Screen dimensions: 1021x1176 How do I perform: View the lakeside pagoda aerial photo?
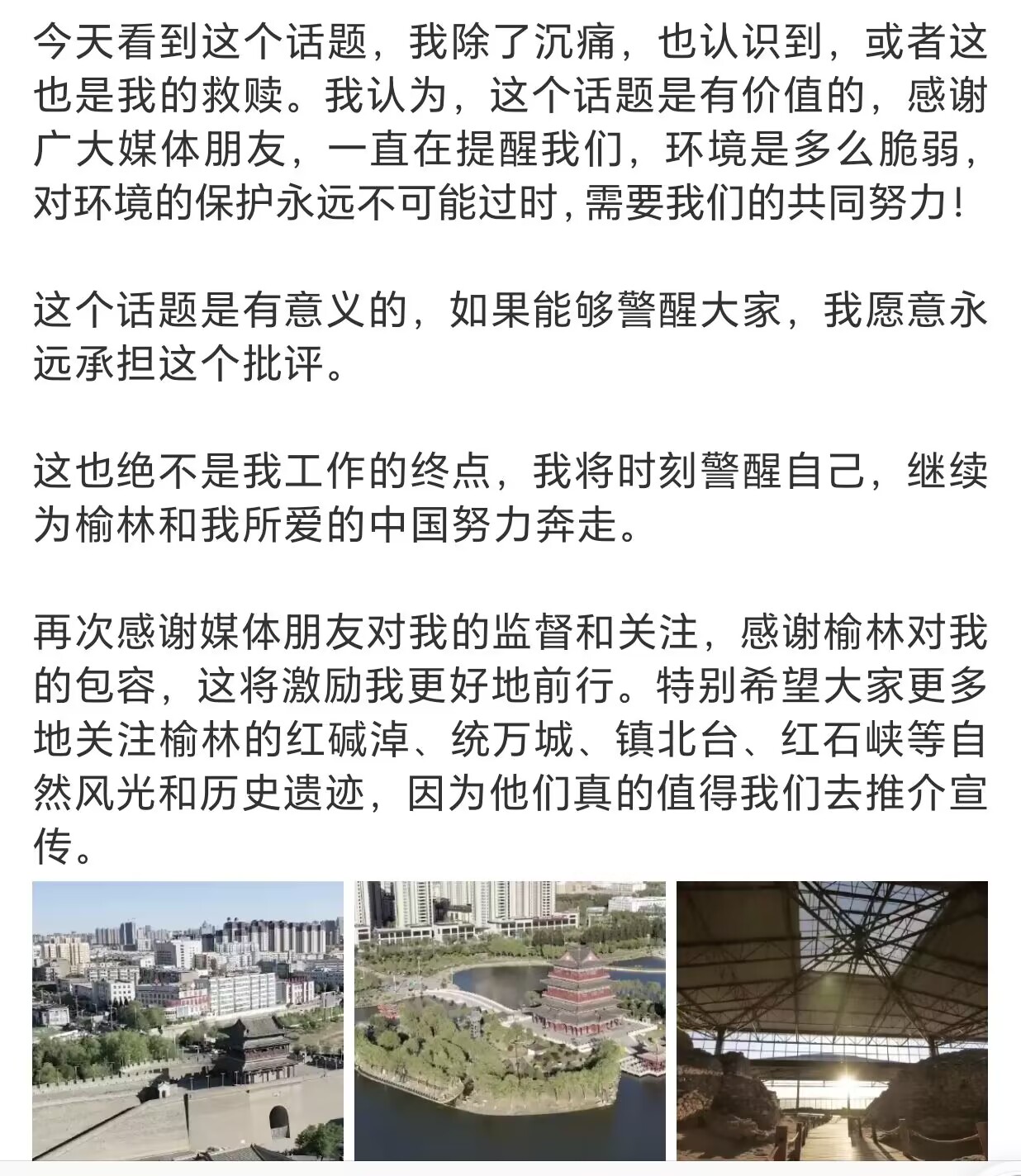point(510,1021)
